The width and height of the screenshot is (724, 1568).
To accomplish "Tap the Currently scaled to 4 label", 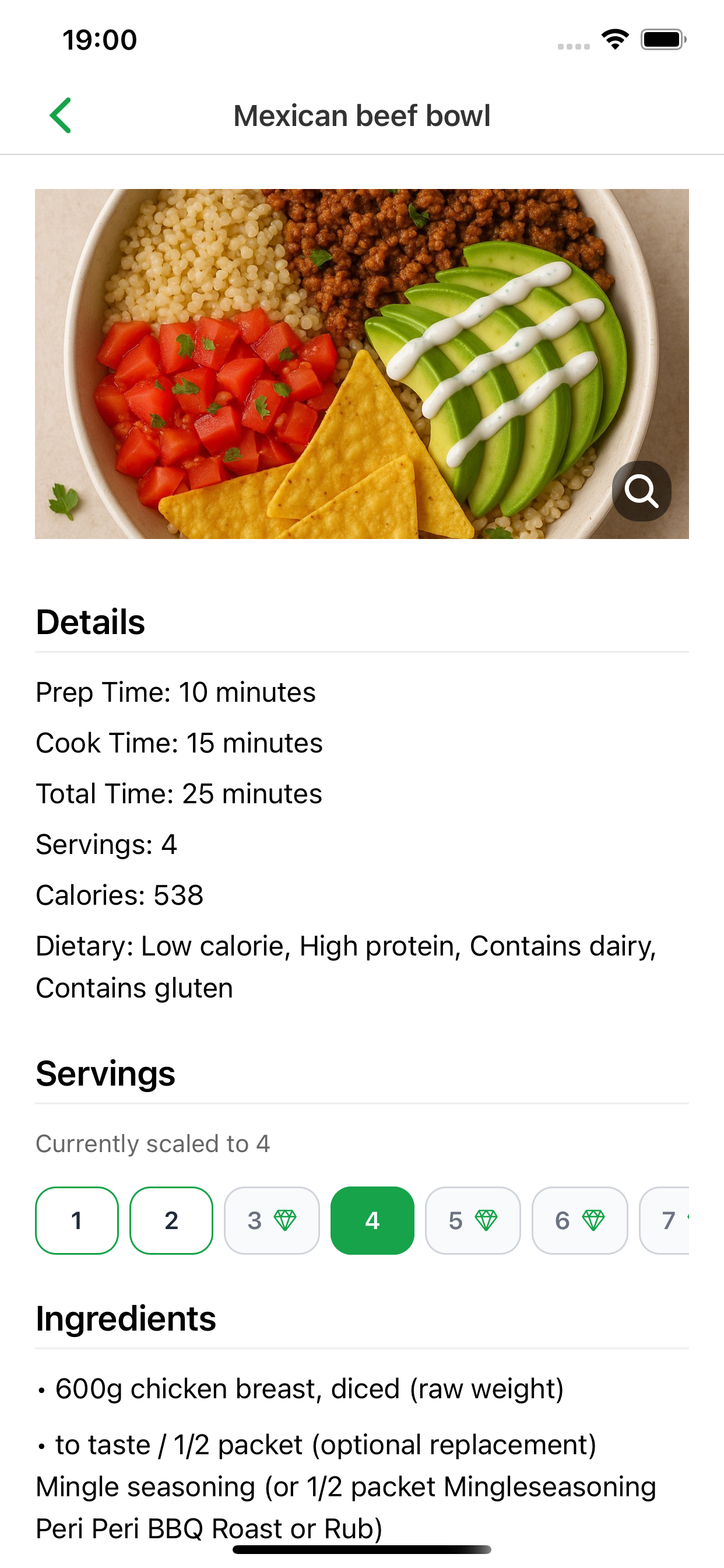I will pos(153,1143).
